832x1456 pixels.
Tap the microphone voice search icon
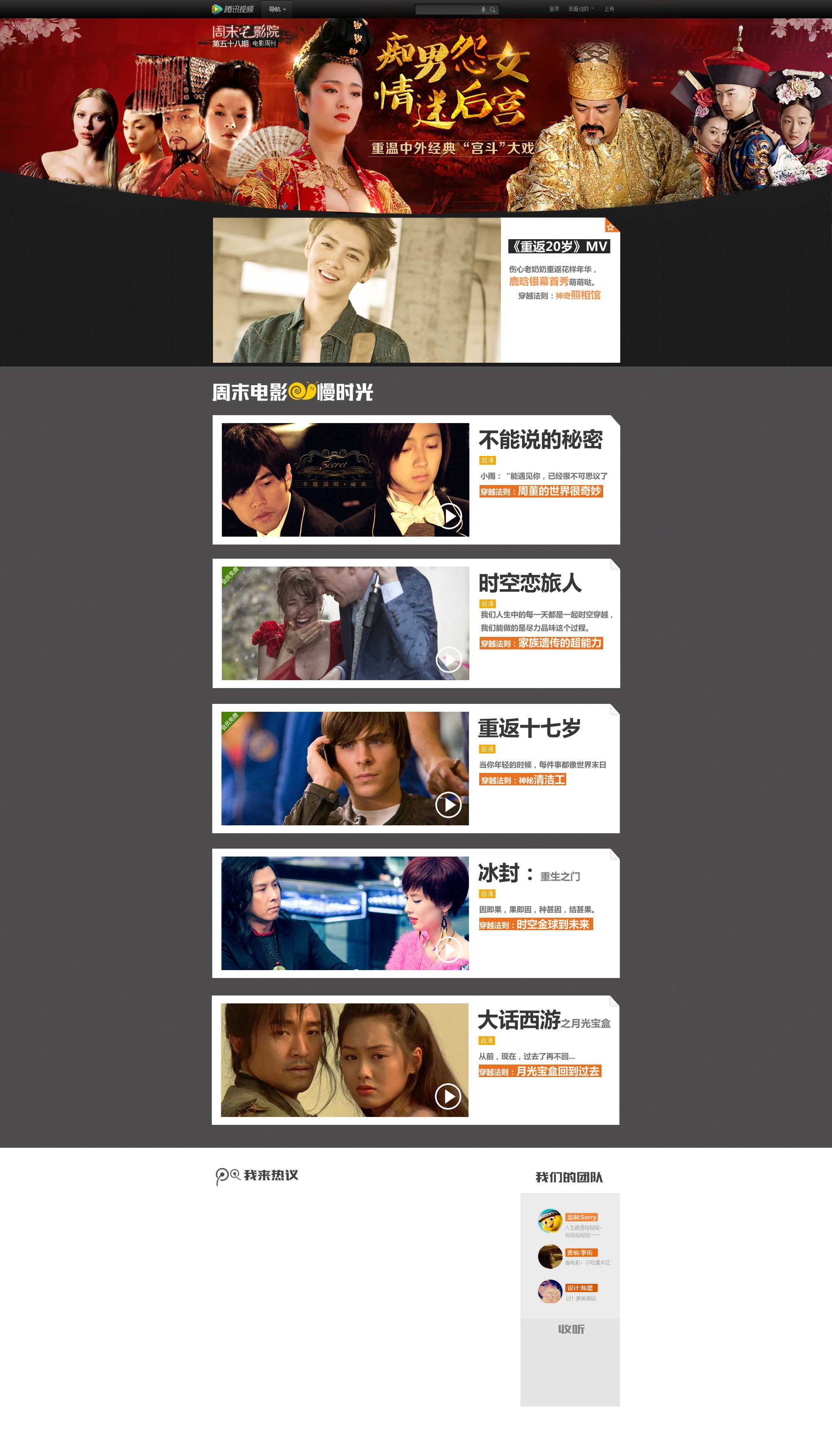483,9
